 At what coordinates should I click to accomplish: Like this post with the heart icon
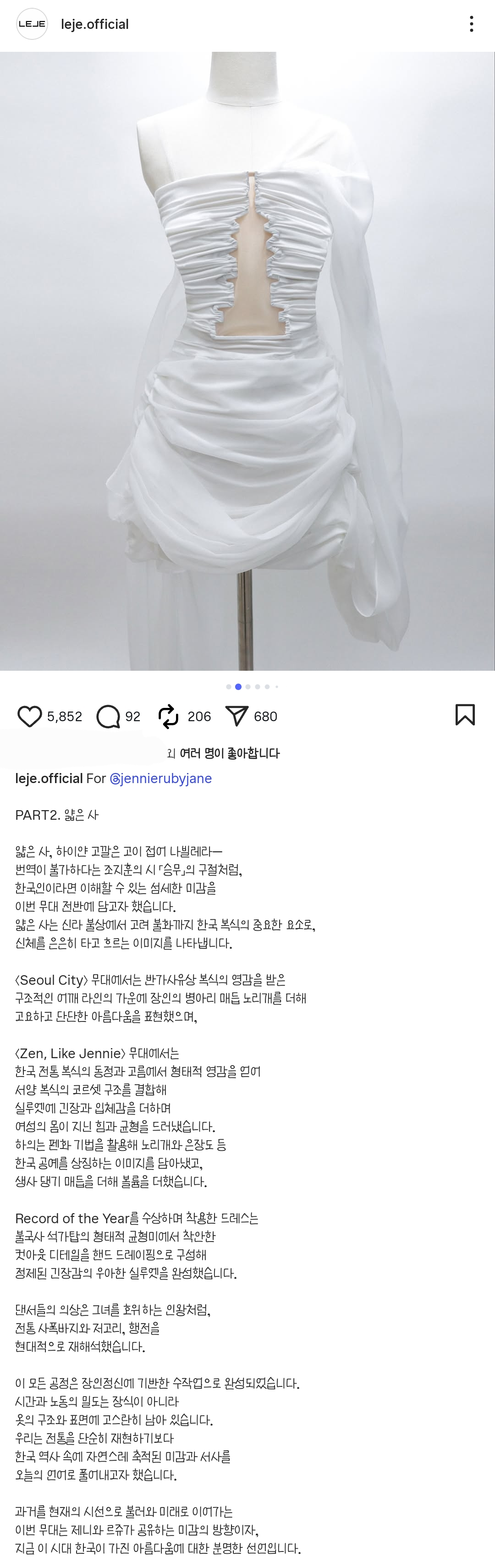point(29,717)
